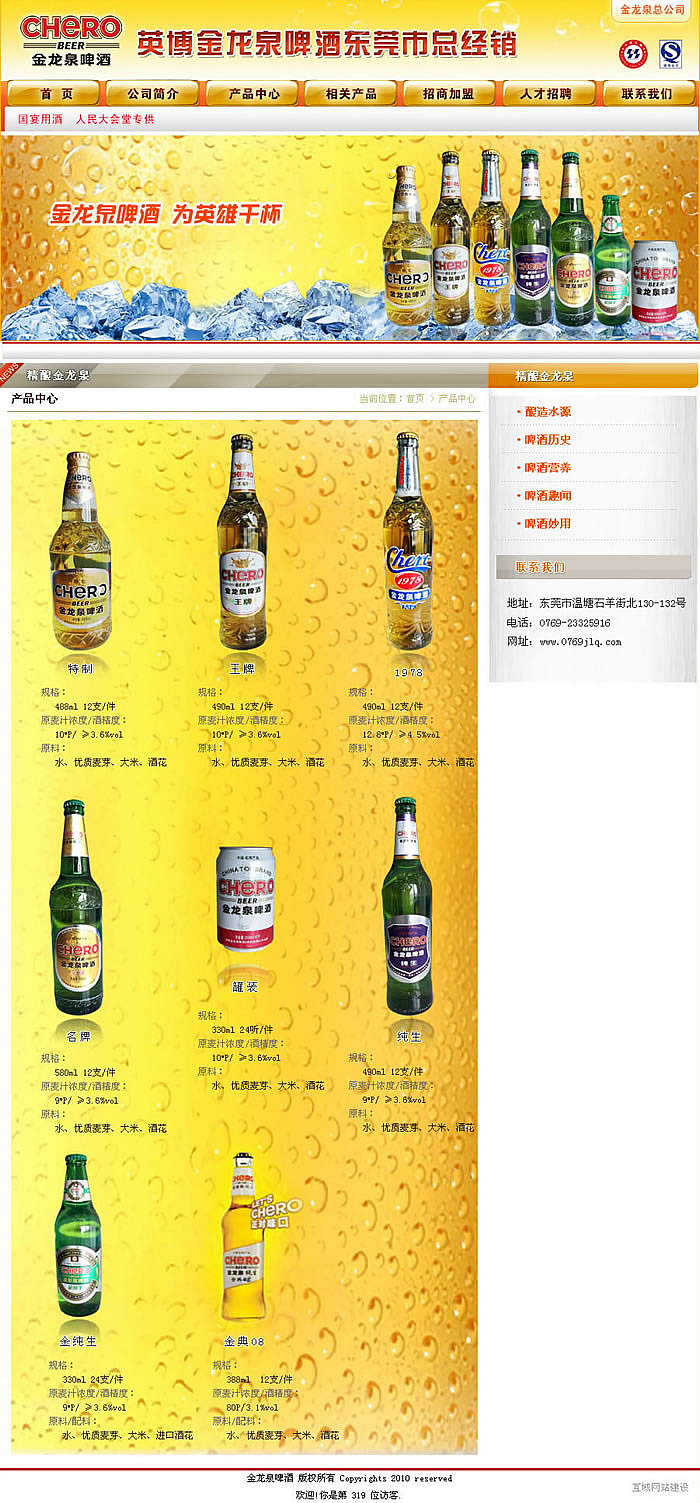Tap the 首页 breadcrumb link
The image size is (700, 1503).
(414, 399)
